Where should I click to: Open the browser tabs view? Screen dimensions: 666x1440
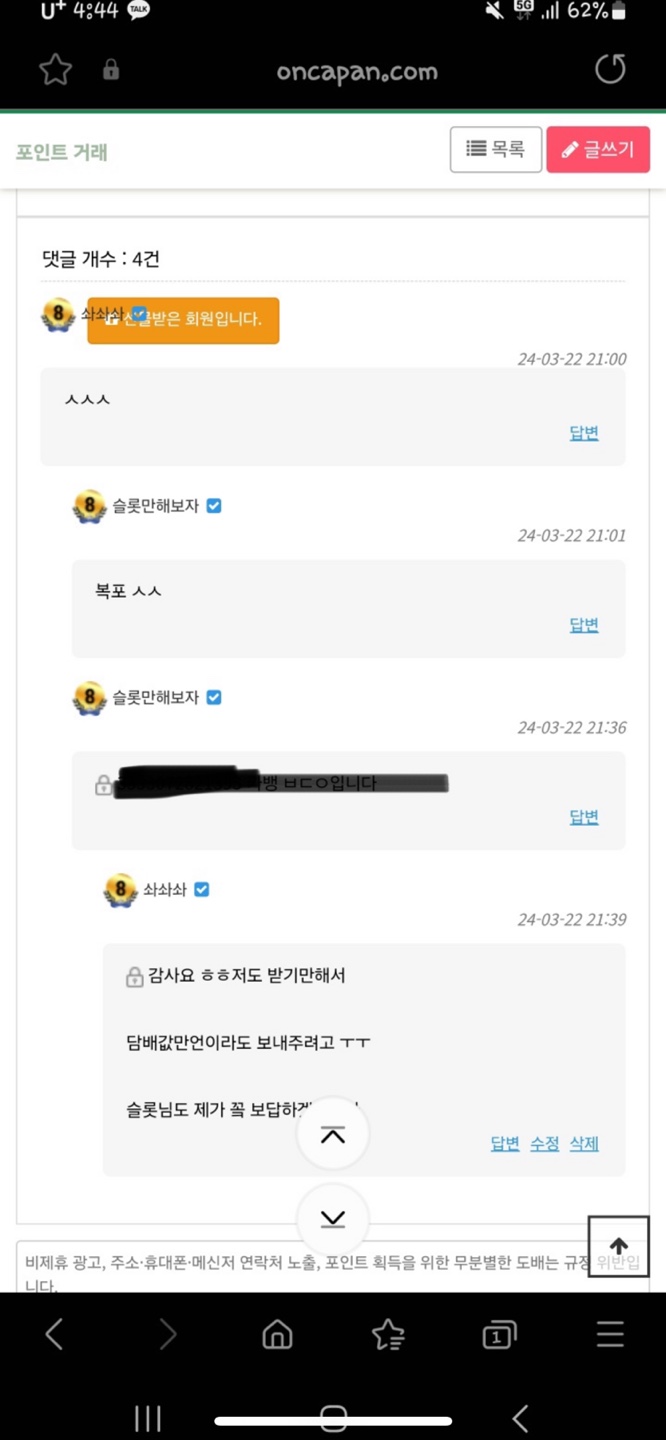pyautogui.click(x=498, y=1334)
